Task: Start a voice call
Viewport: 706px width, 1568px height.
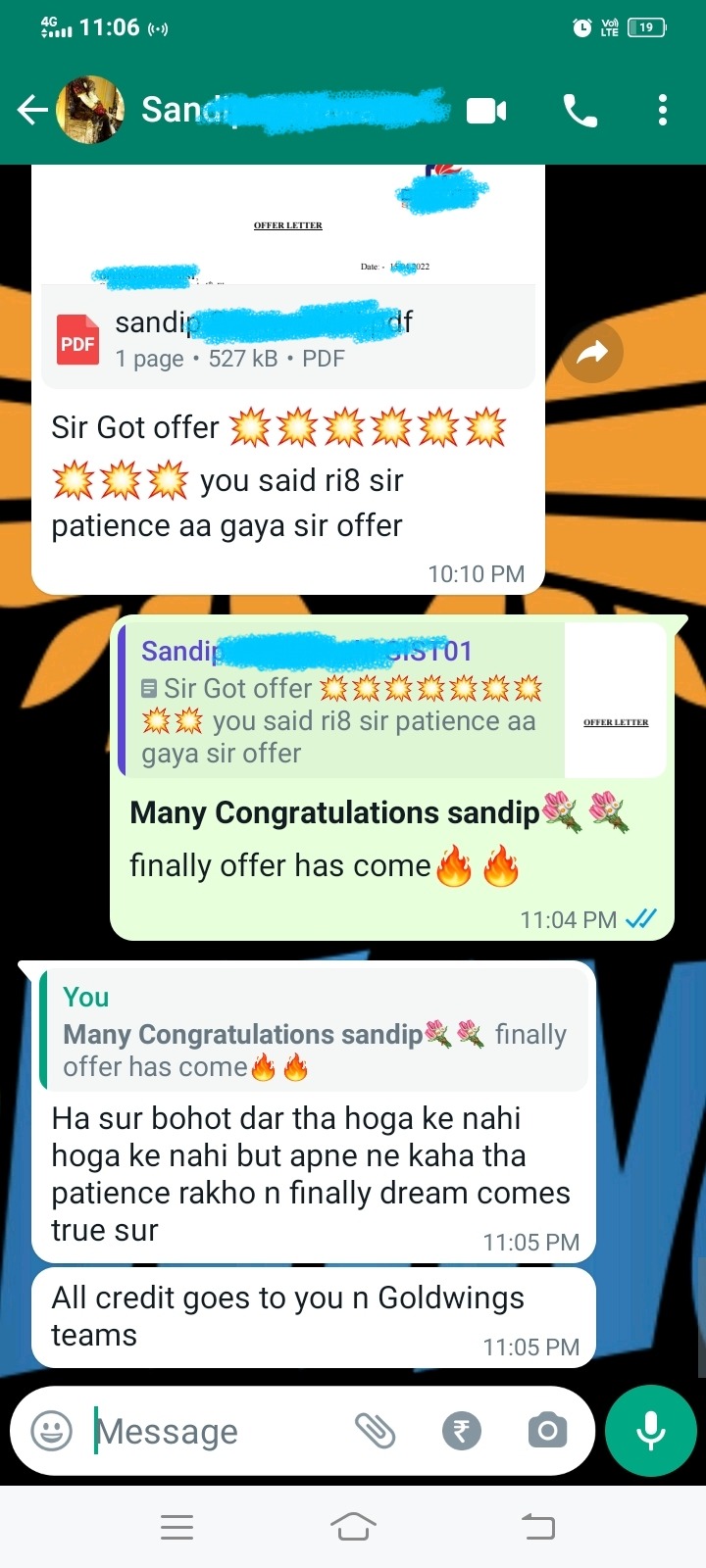Action: (x=580, y=111)
